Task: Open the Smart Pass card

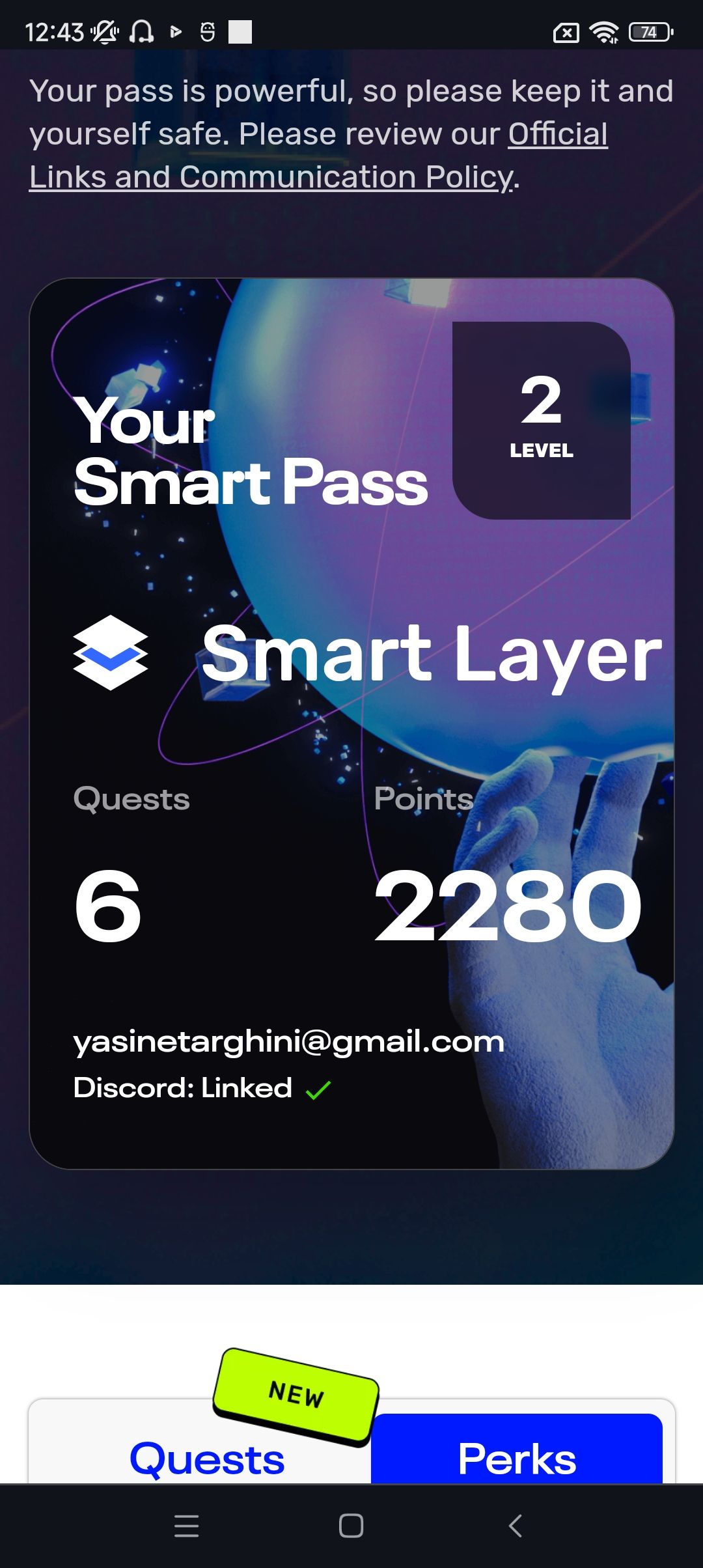Action: [x=351, y=723]
